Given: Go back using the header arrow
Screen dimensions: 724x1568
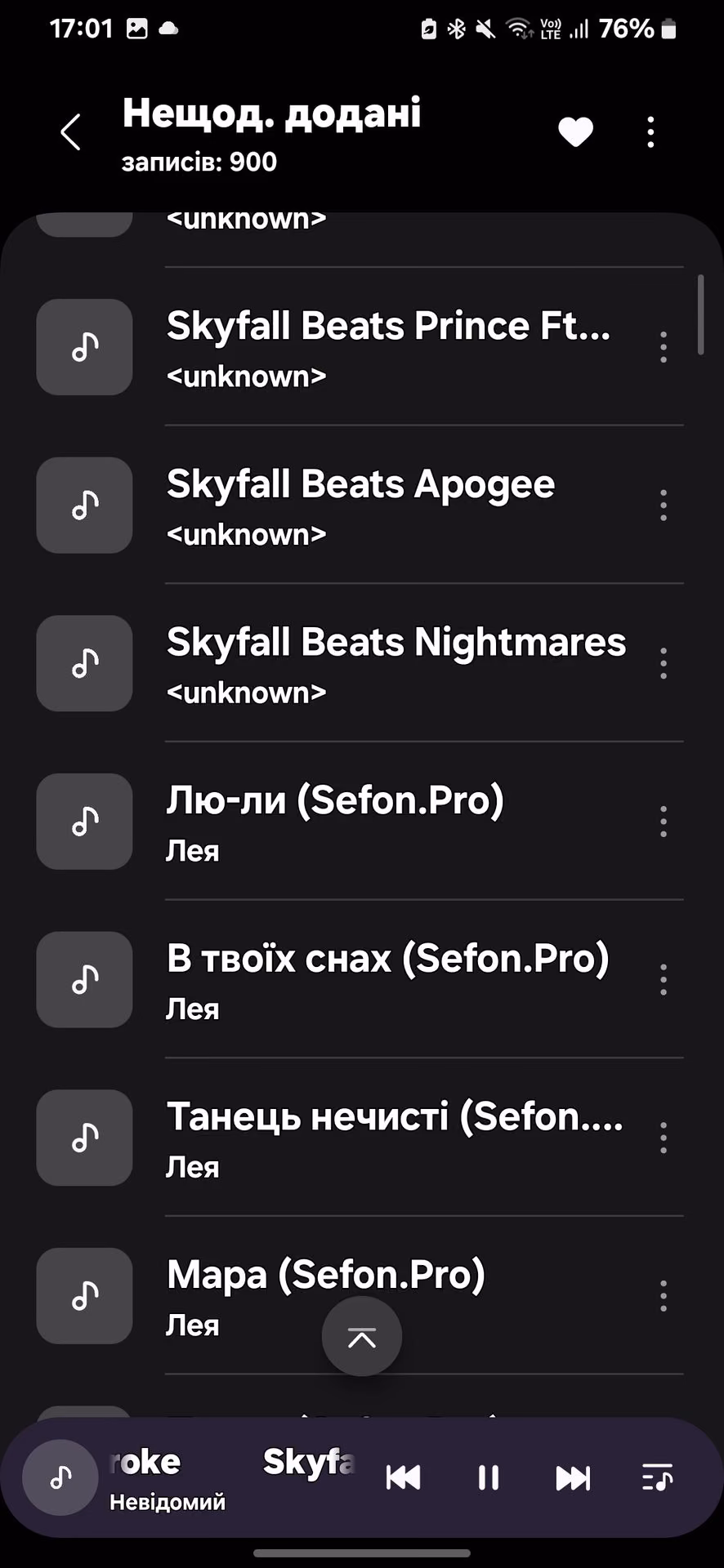Looking at the screenshot, I should click(x=71, y=131).
